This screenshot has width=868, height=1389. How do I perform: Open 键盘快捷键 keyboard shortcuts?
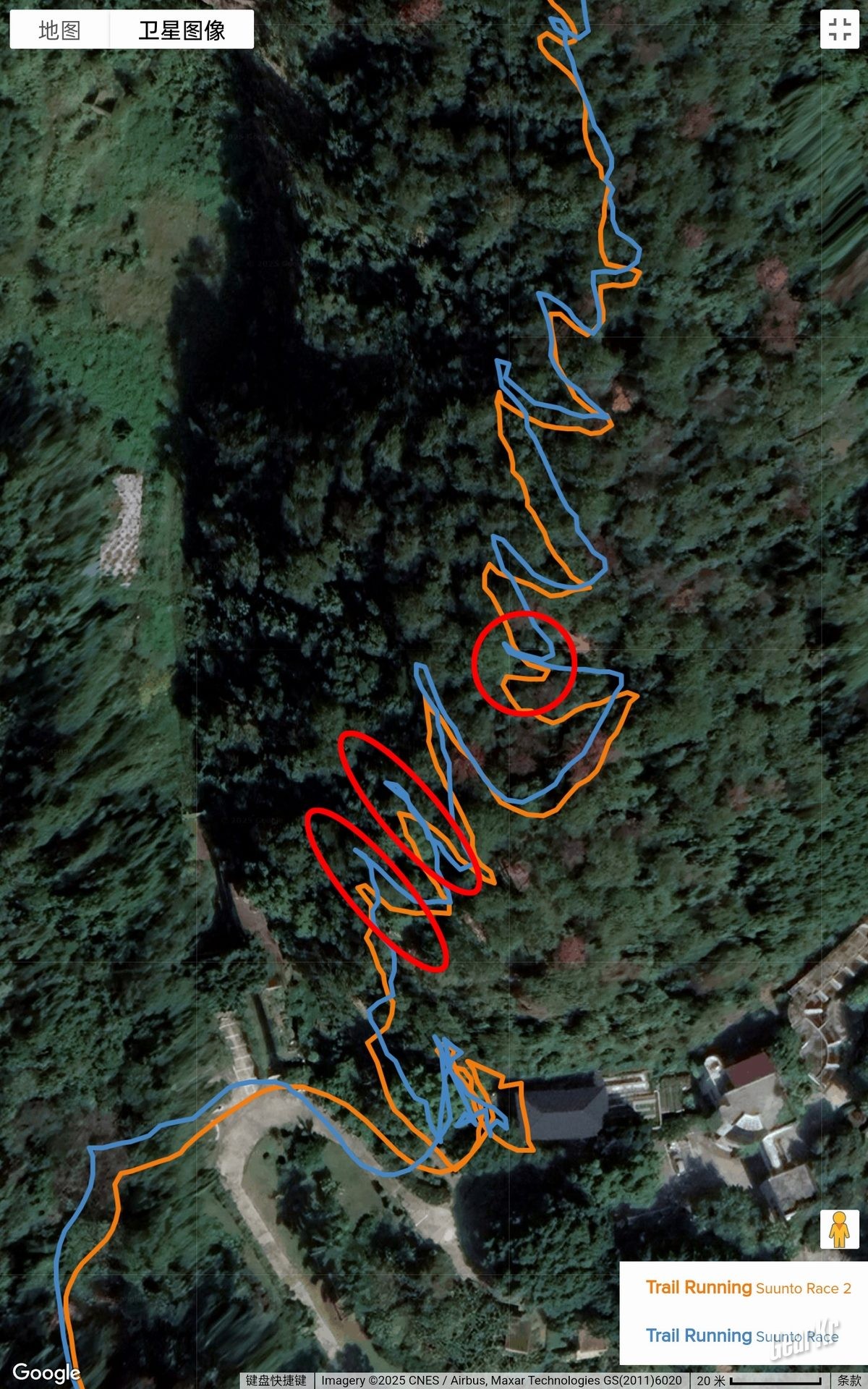point(276,1380)
